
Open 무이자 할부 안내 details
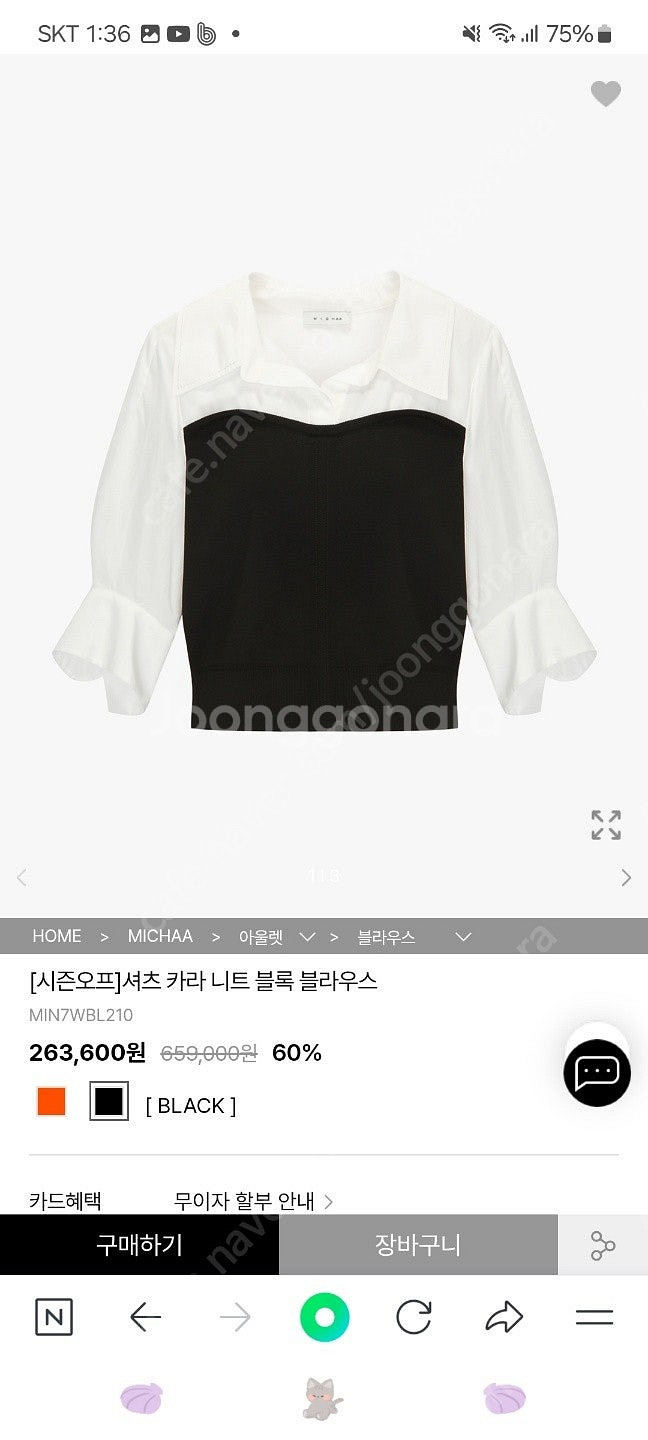click(254, 1200)
